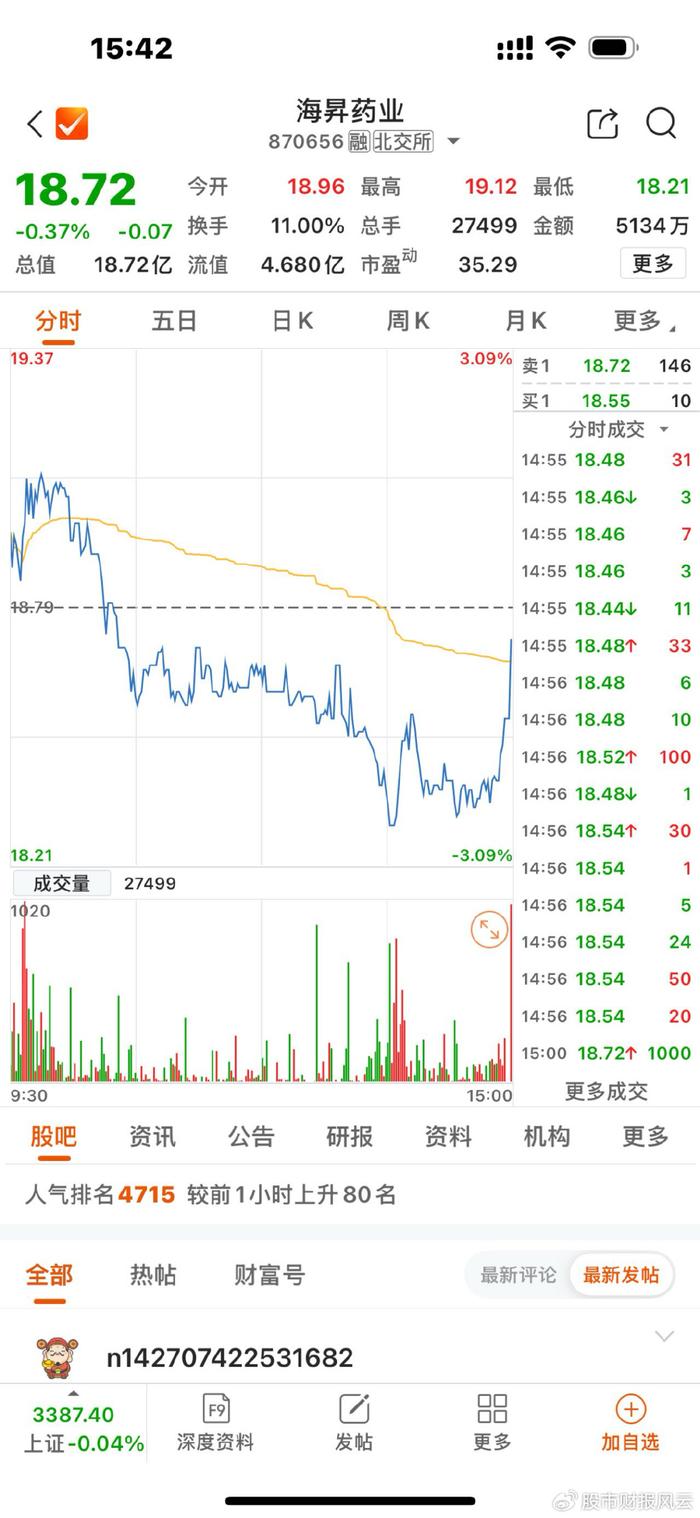The height and width of the screenshot is (1518, 700).
Task: Open the 公告 tab
Action: [250, 1137]
